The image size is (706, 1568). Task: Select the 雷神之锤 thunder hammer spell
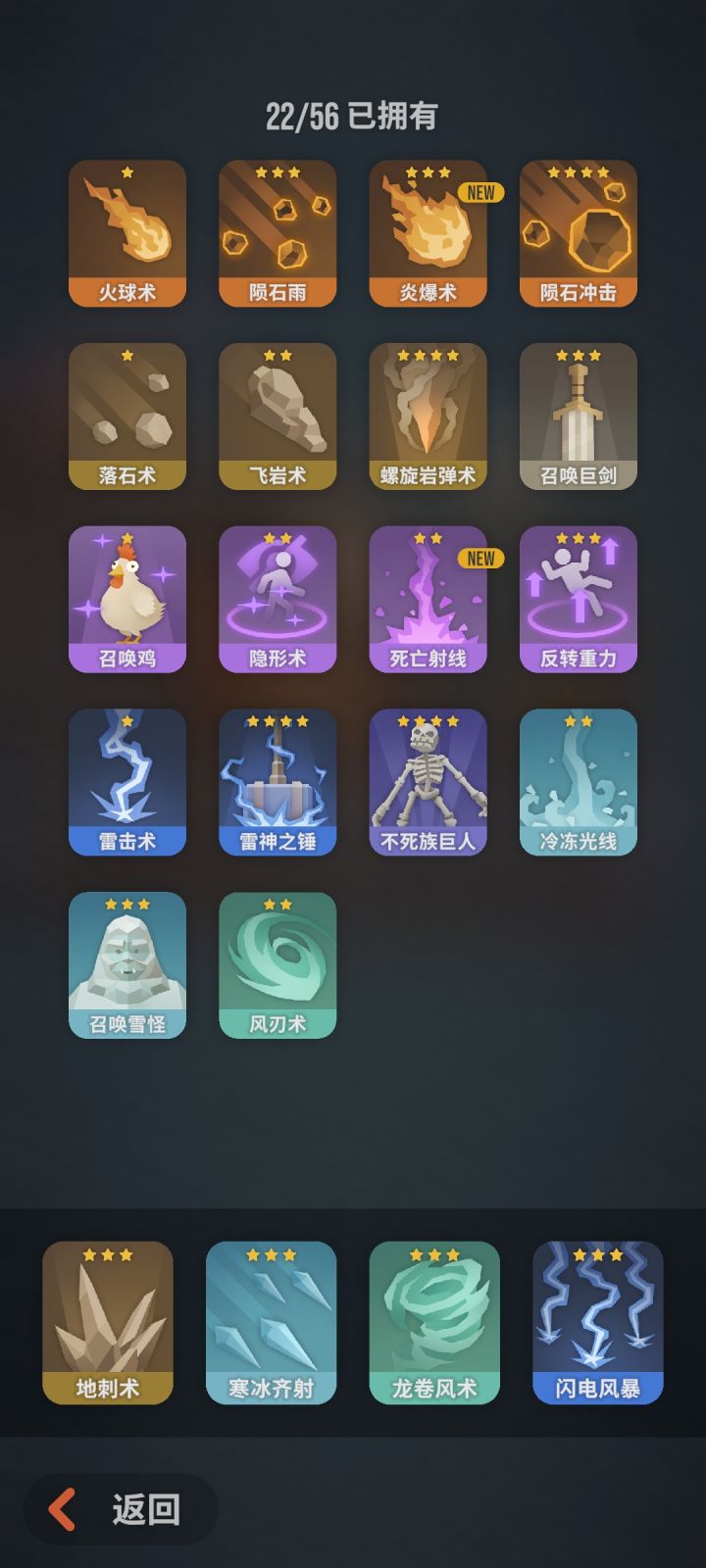277,782
